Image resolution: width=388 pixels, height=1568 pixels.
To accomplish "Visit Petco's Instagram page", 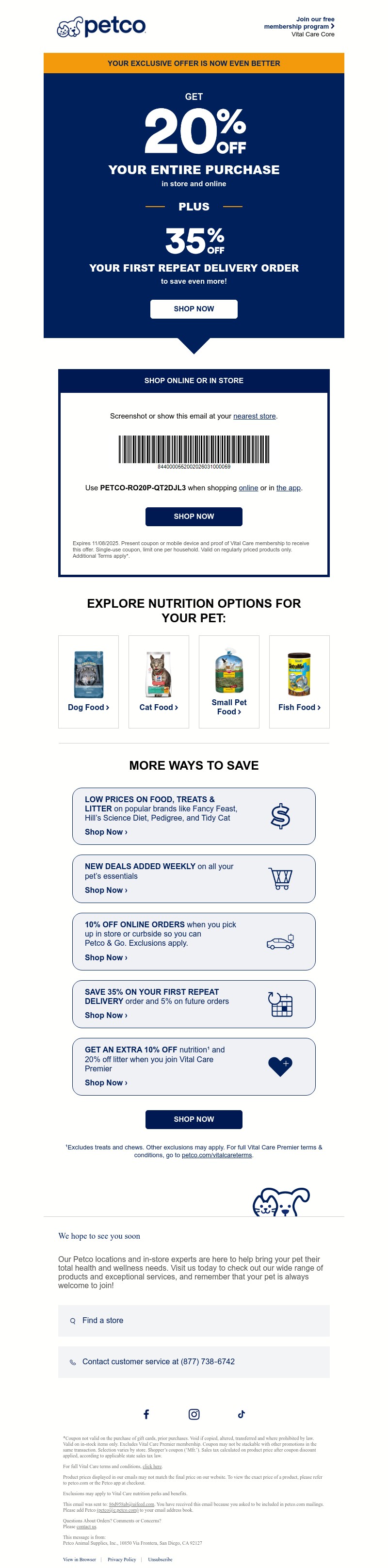I will click(x=194, y=1414).
